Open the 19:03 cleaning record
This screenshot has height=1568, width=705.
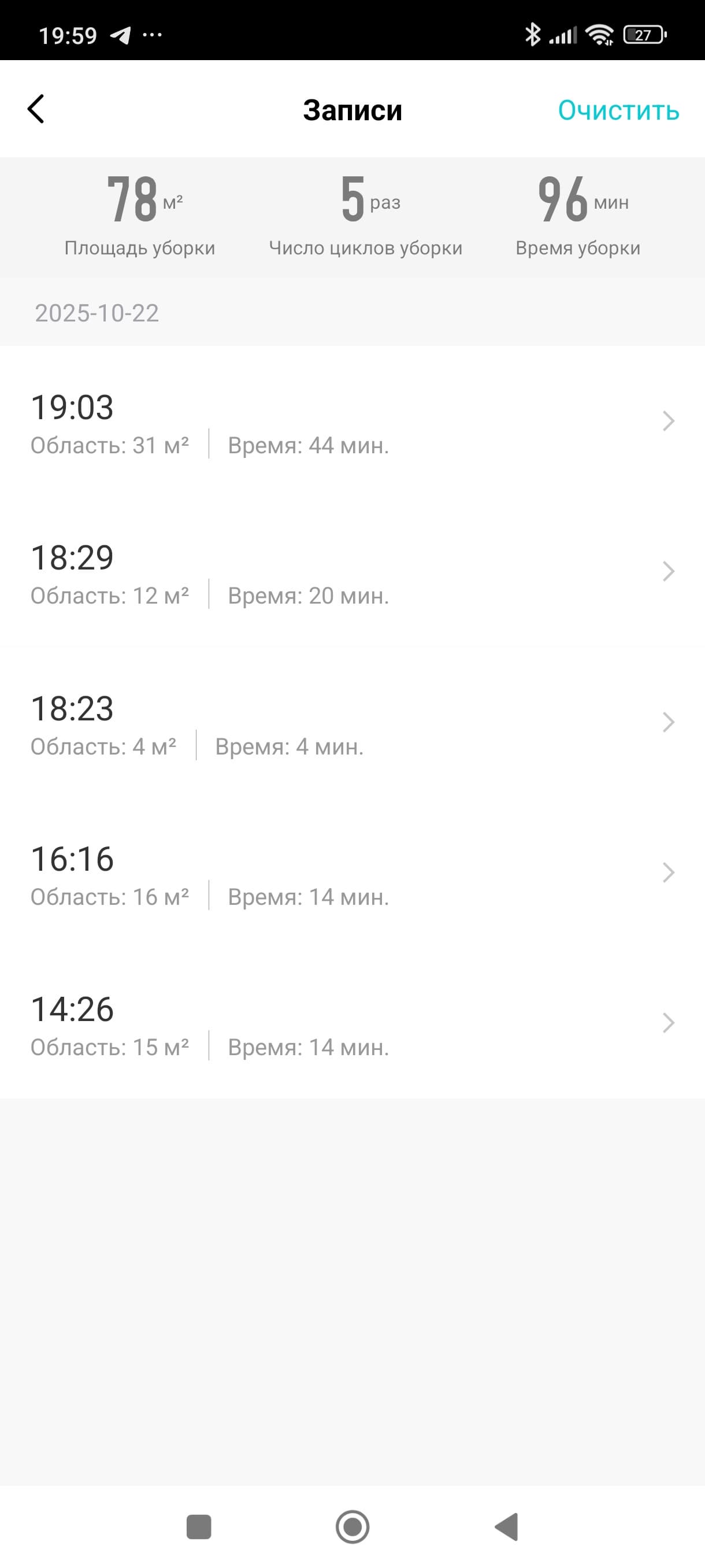pyautogui.click(x=352, y=423)
